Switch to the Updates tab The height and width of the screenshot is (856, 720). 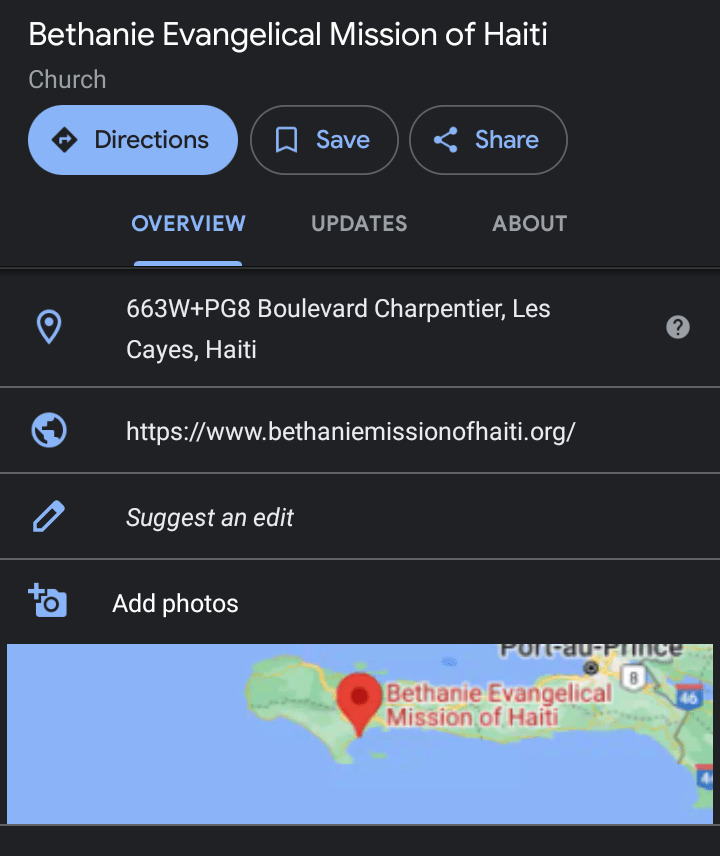pos(359,224)
